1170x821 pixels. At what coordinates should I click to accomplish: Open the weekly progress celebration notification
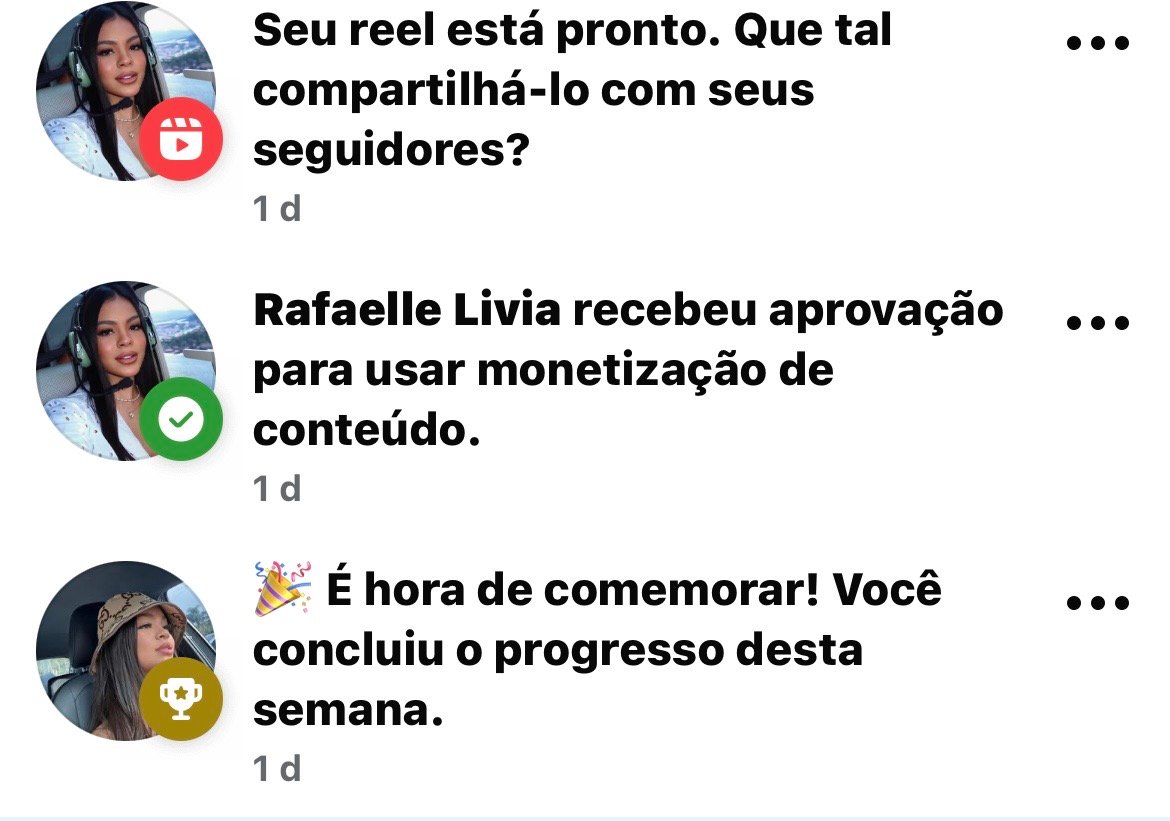598,652
